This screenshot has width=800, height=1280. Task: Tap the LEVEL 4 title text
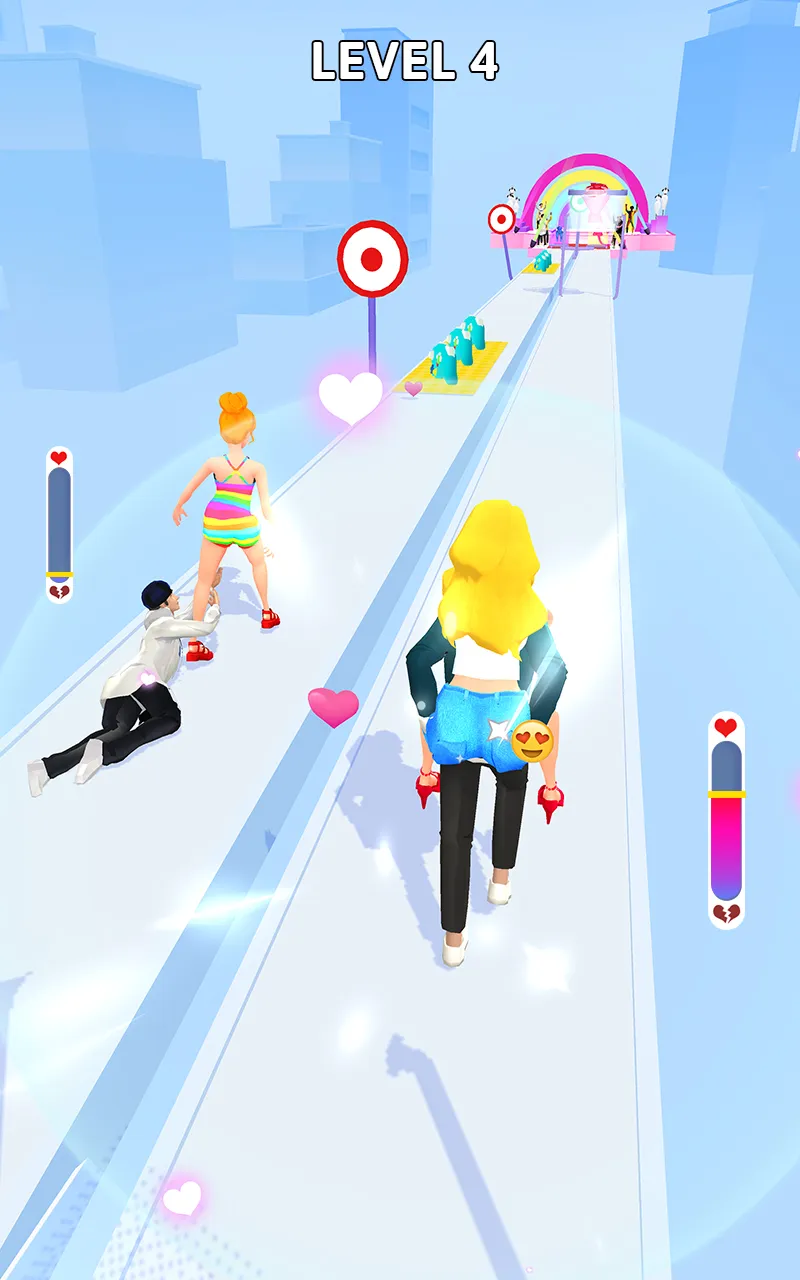404,60
